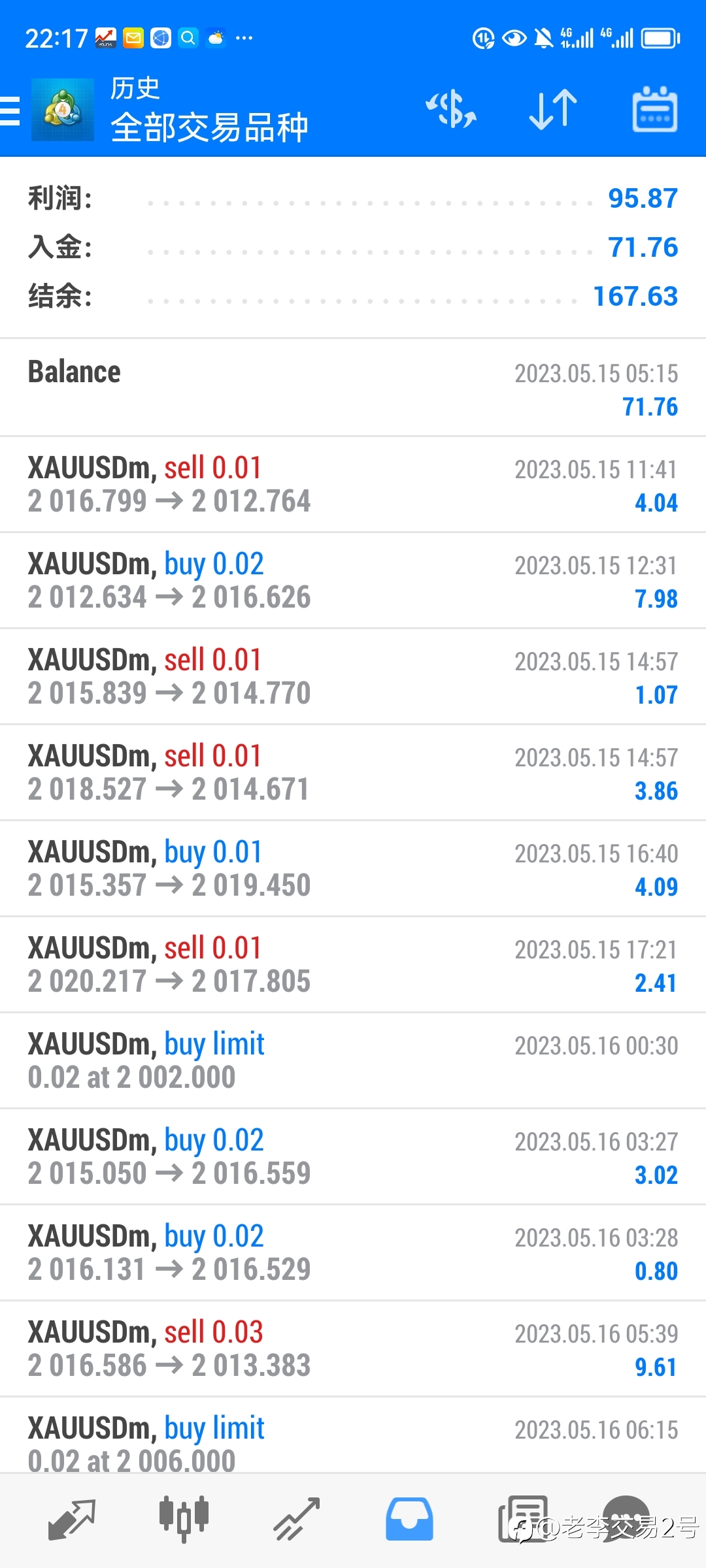The image size is (706, 1568).
Task: Open the News tab
Action: 522,1520
